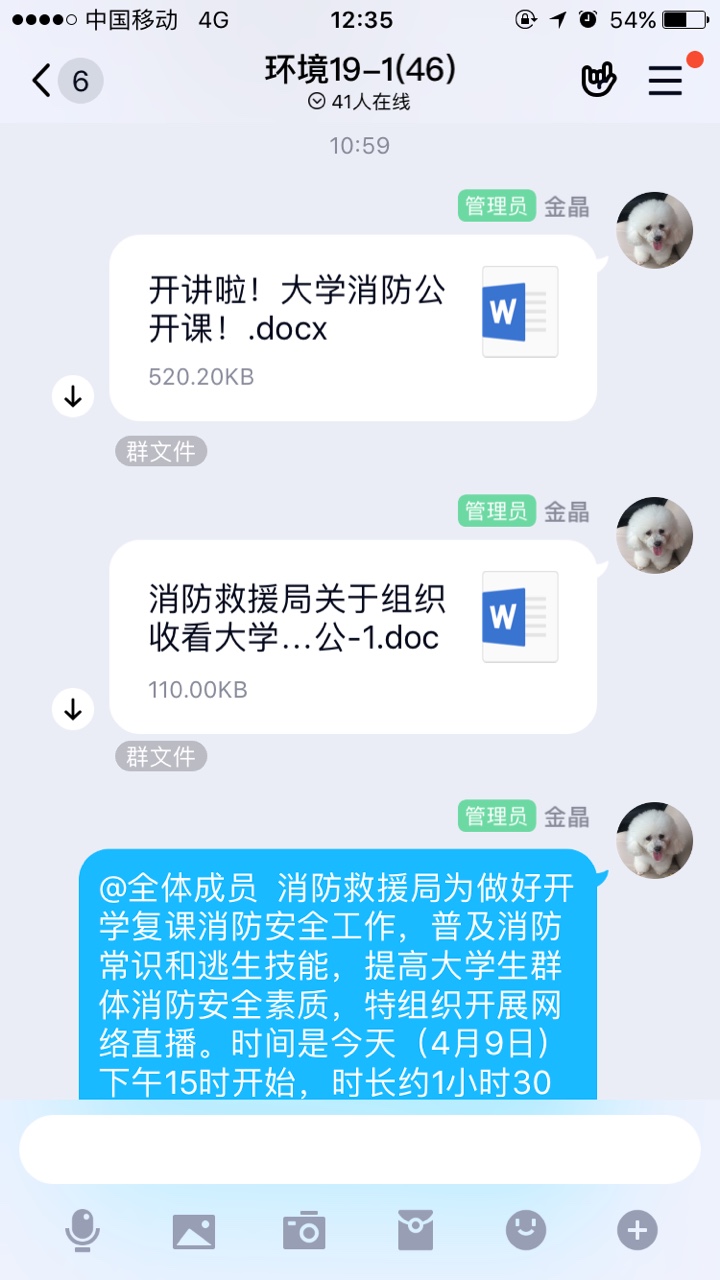Open 群文件 tag under the 110.00KB file
Image resolution: width=720 pixels, height=1280 pixels.
pos(161,756)
